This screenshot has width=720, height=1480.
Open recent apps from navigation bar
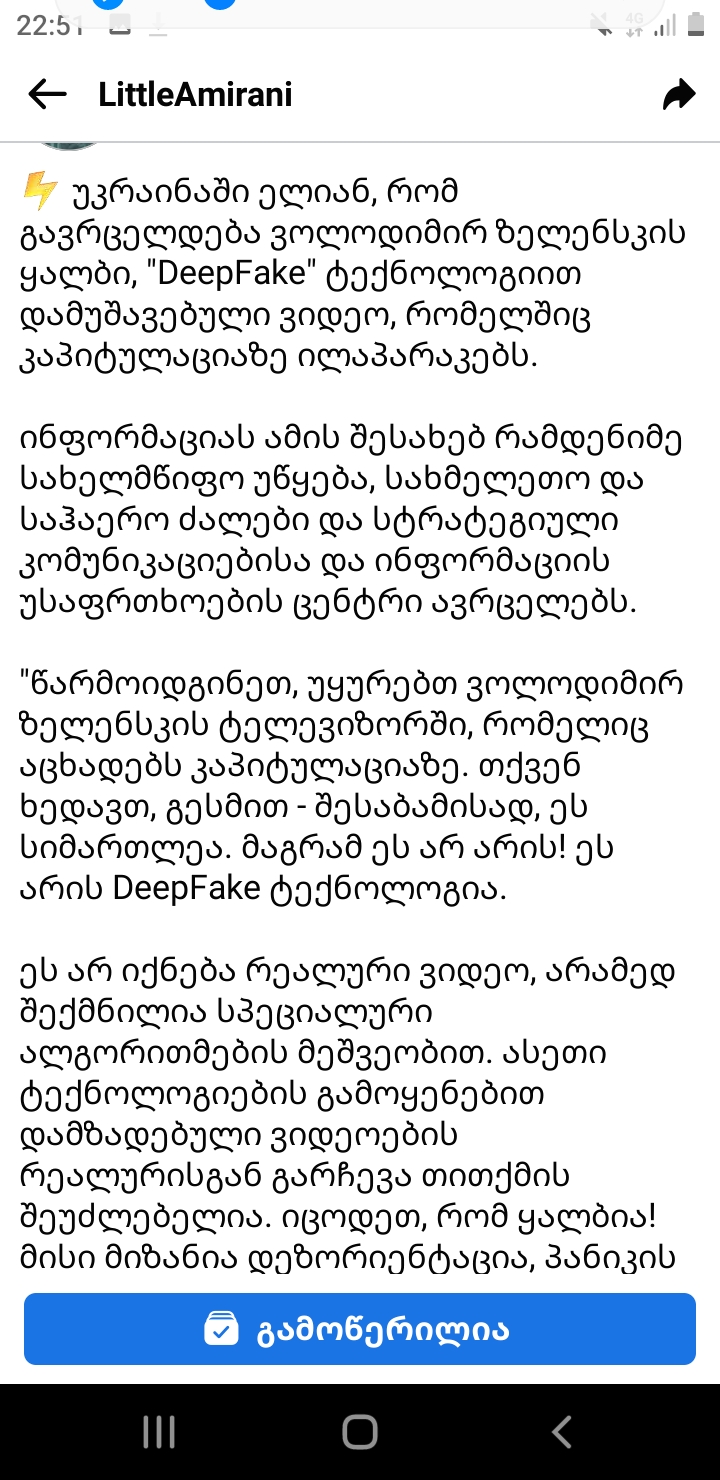coord(159,1432)
